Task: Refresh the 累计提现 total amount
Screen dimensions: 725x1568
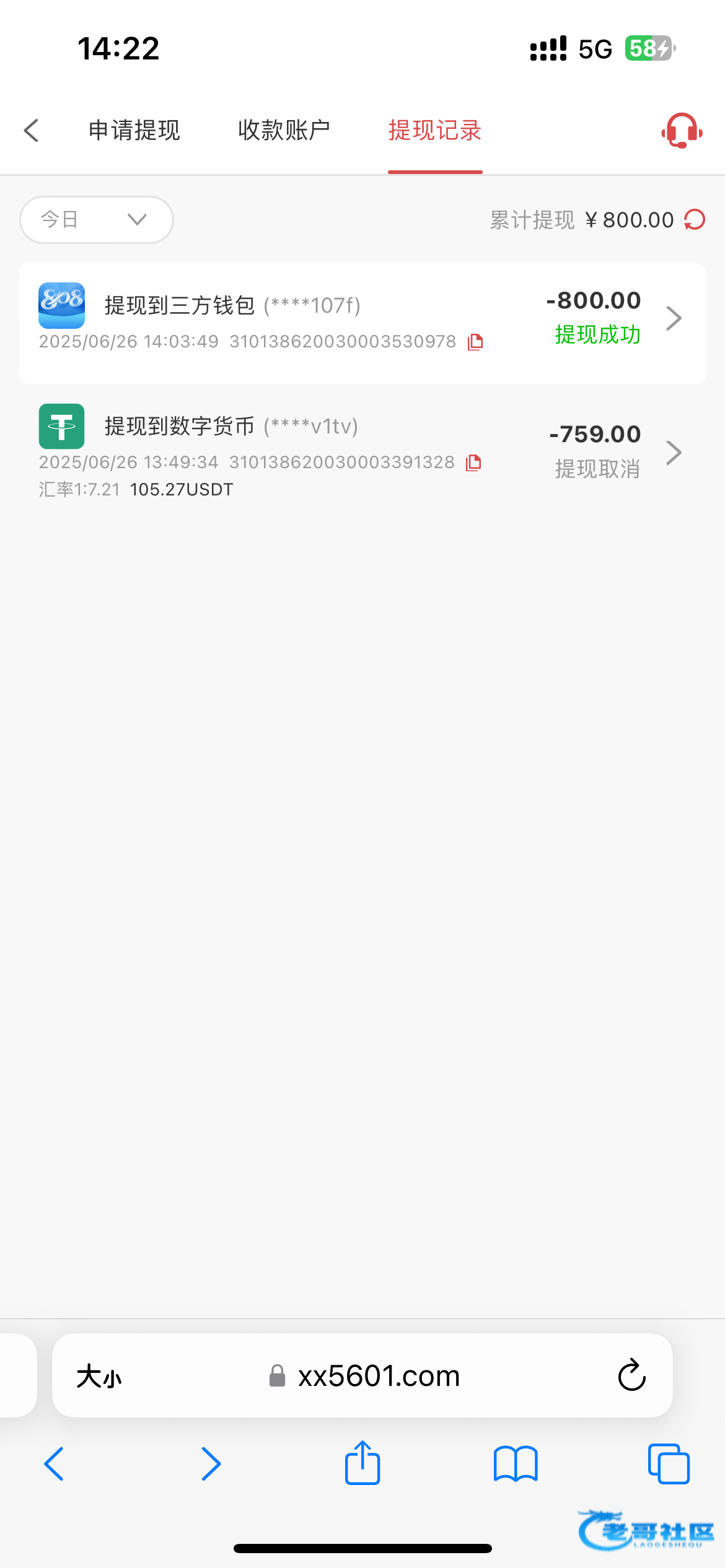Action: pyautogui.click(x=695, y=220)
